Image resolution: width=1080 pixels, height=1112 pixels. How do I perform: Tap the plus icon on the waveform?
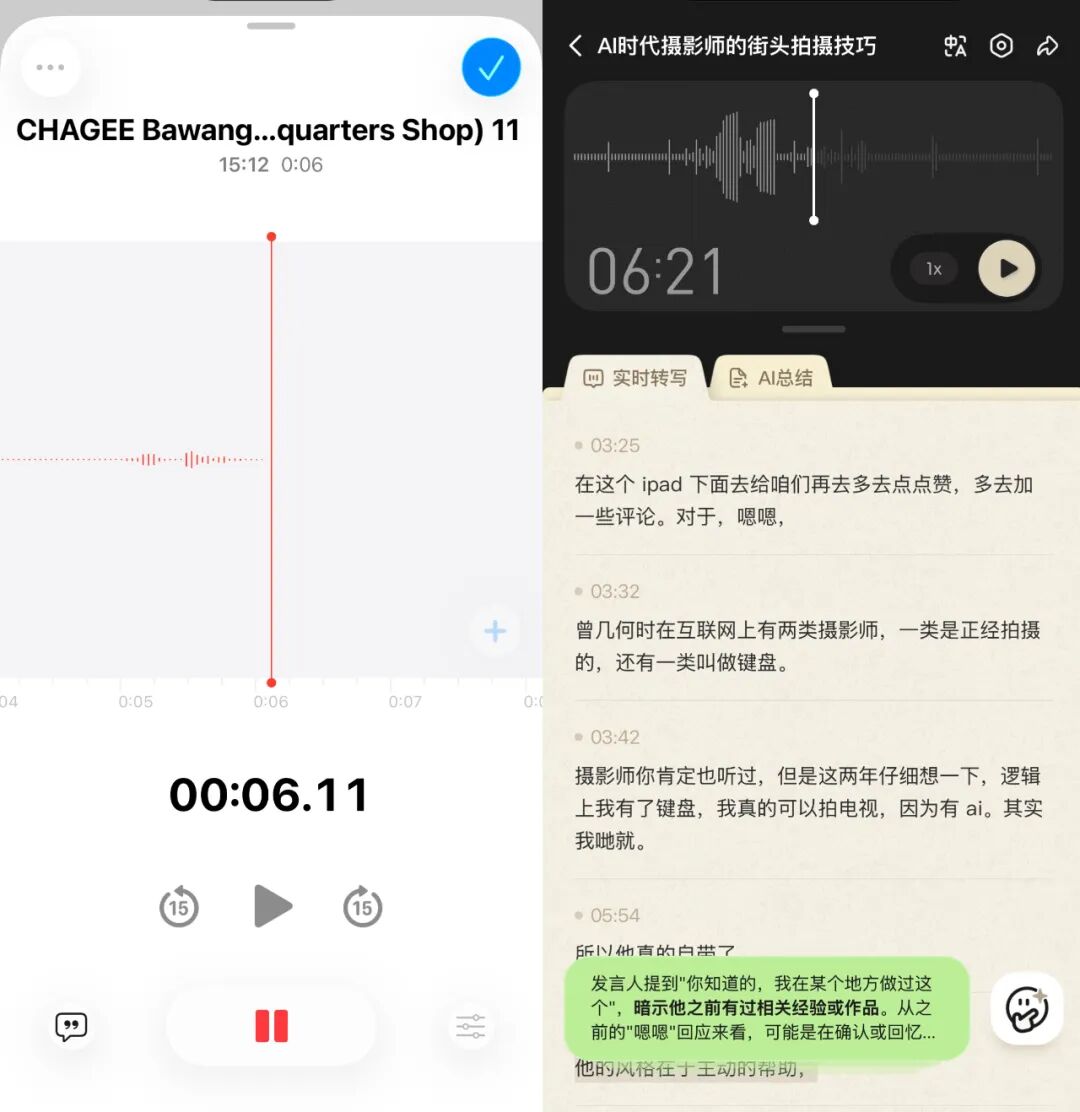495,631
